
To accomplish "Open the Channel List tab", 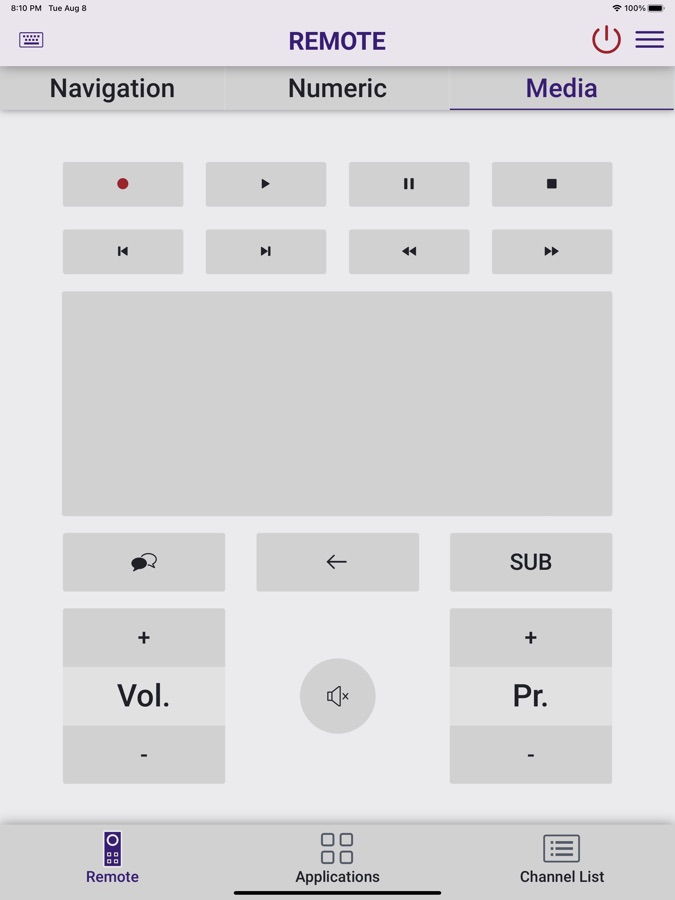I will (x=561, y=859).
